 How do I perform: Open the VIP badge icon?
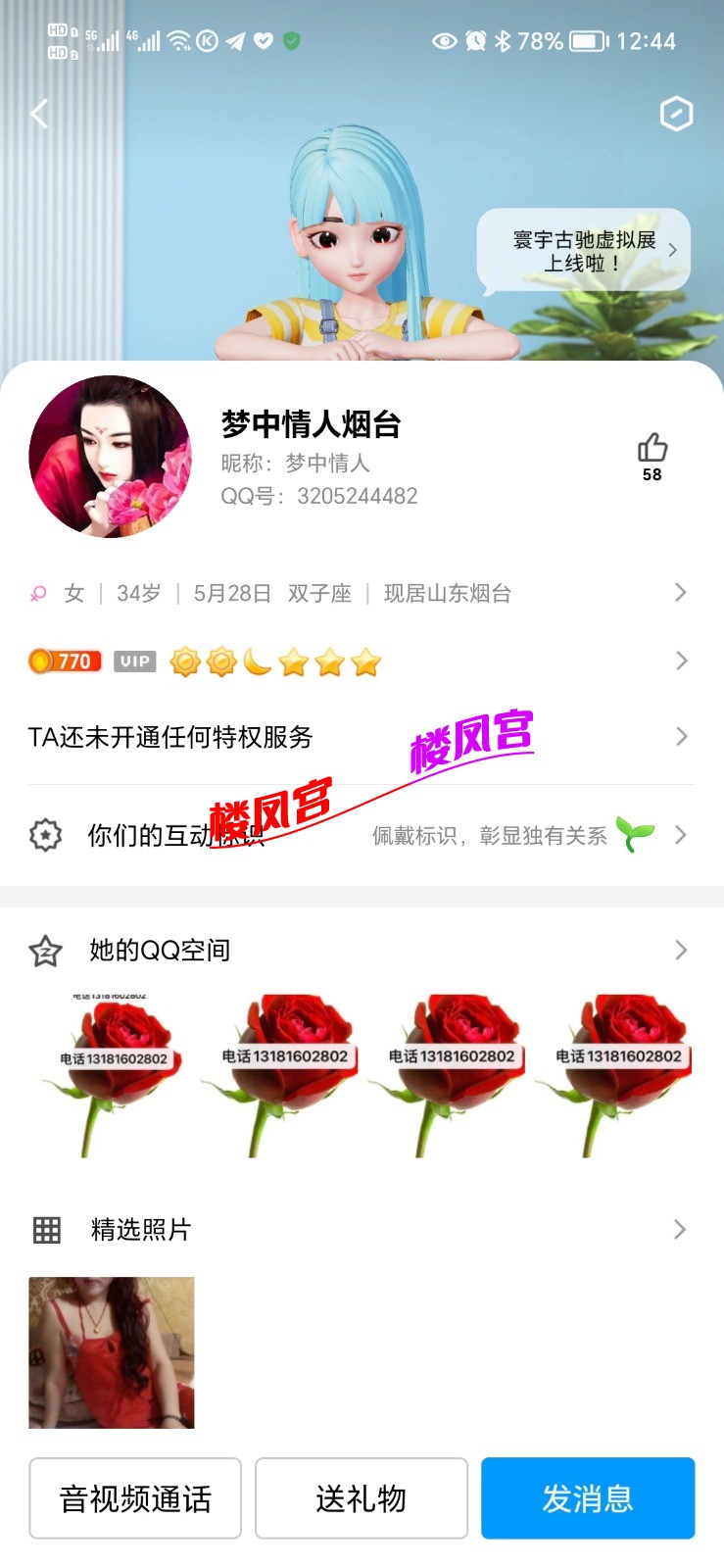click(134, 661)
